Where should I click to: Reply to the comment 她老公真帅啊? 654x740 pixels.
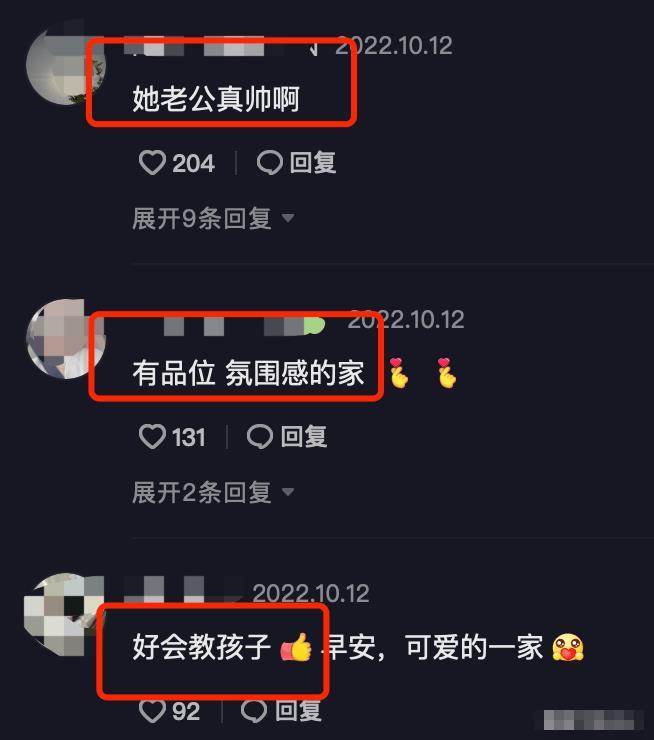pyautogui.click(x=296, y=163)
